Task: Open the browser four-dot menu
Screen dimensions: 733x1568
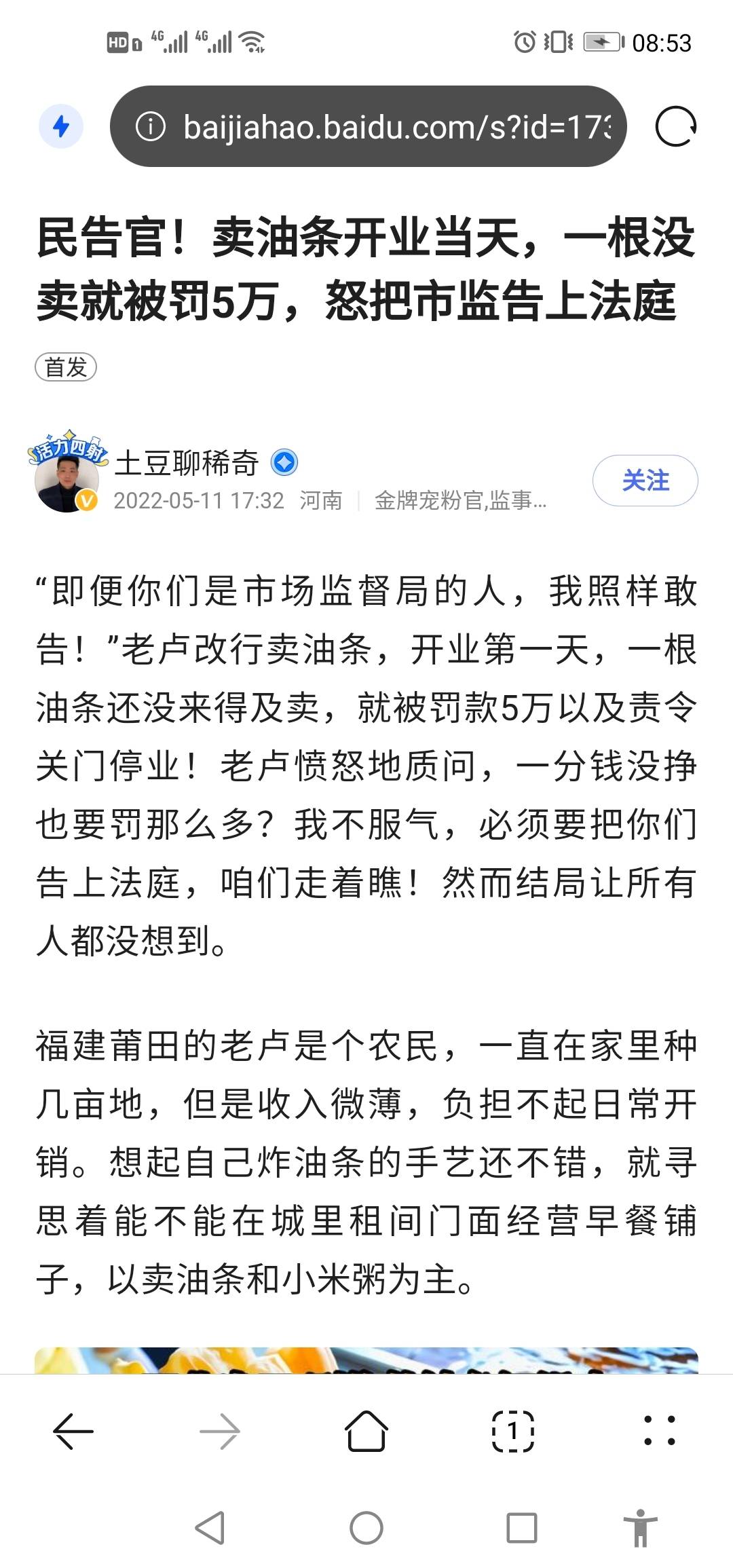Action: (660, 1432)
